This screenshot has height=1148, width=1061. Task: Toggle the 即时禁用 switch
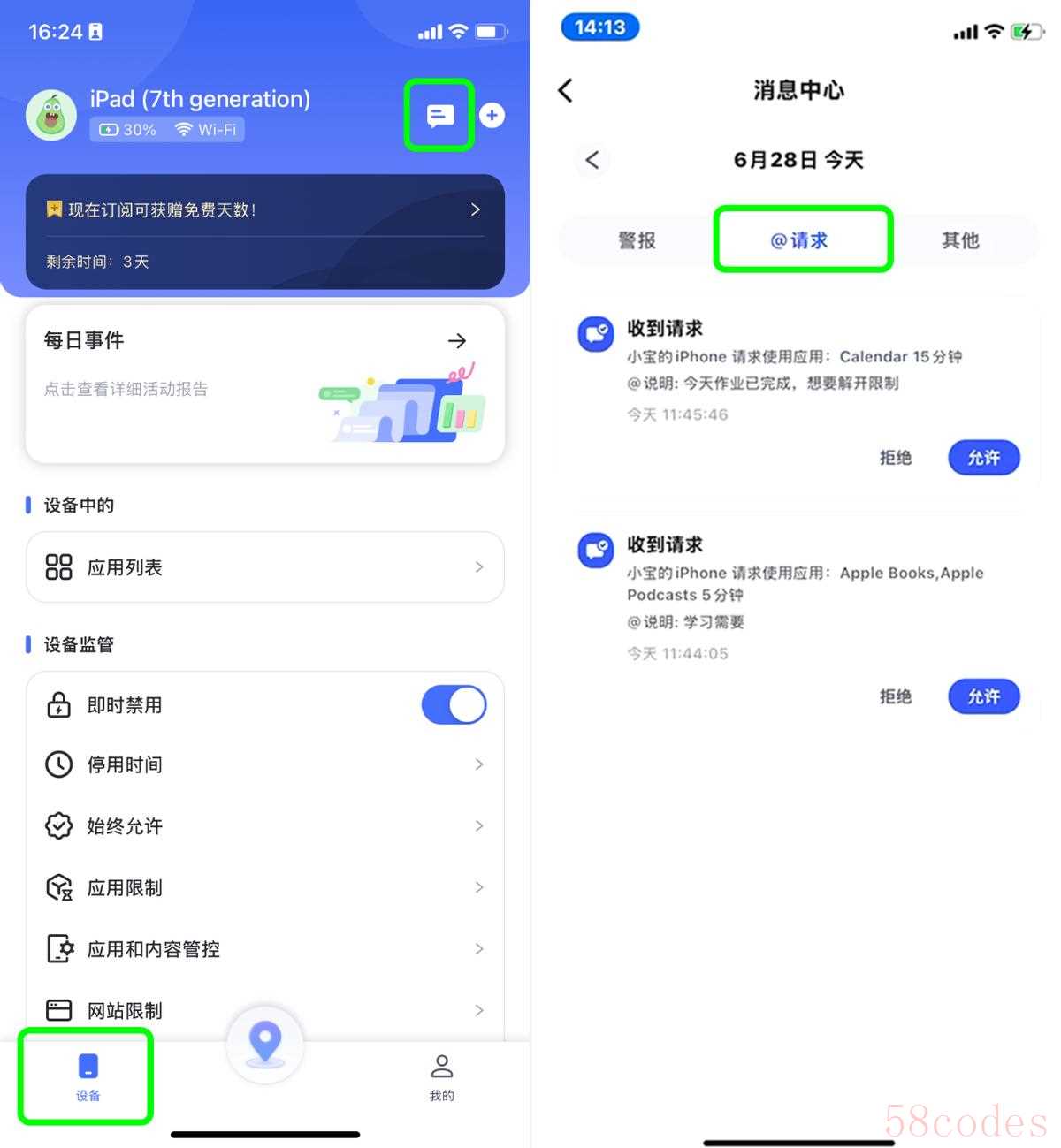454,705
